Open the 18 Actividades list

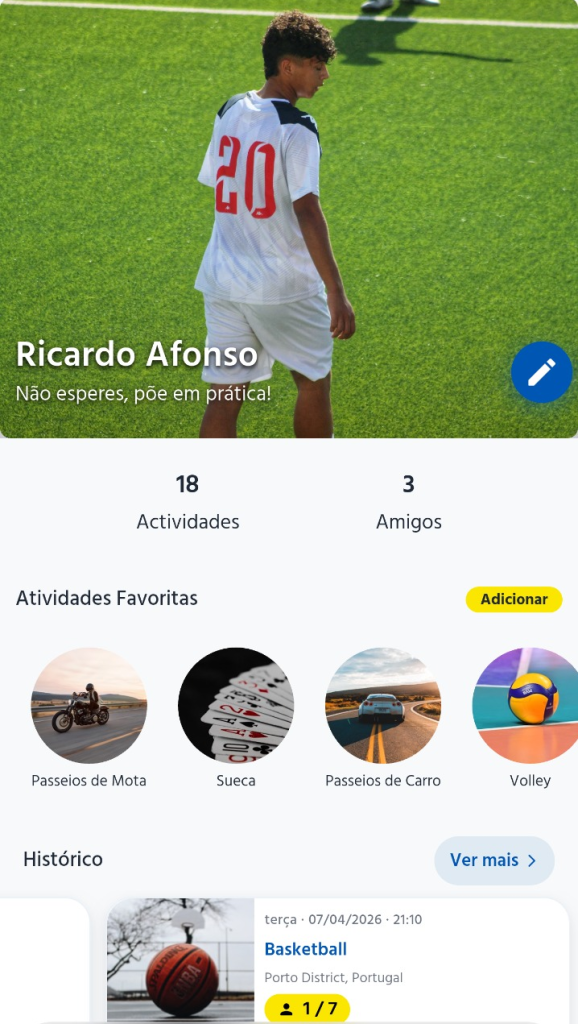[x=187, y=502]
